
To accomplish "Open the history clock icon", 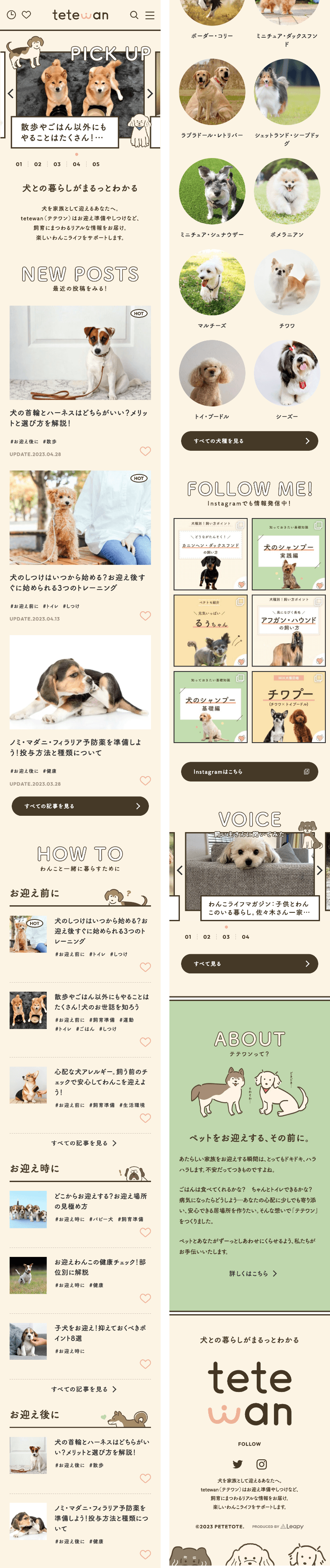I will coord(11,15).
